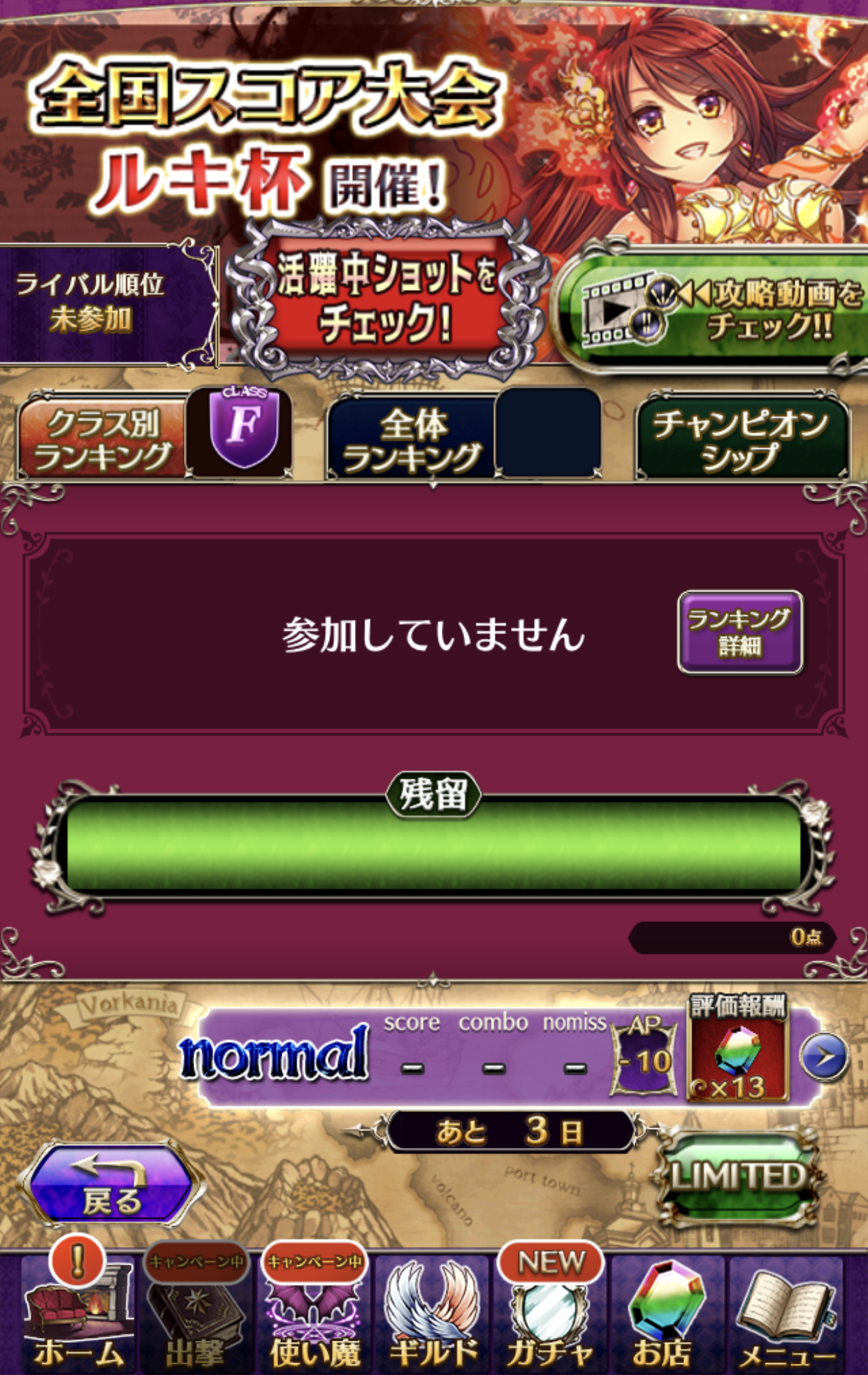This screenshot has width=868, height=1375.
Task: Go to ホーム in the bottom bar
Action: coord(78,1314)
